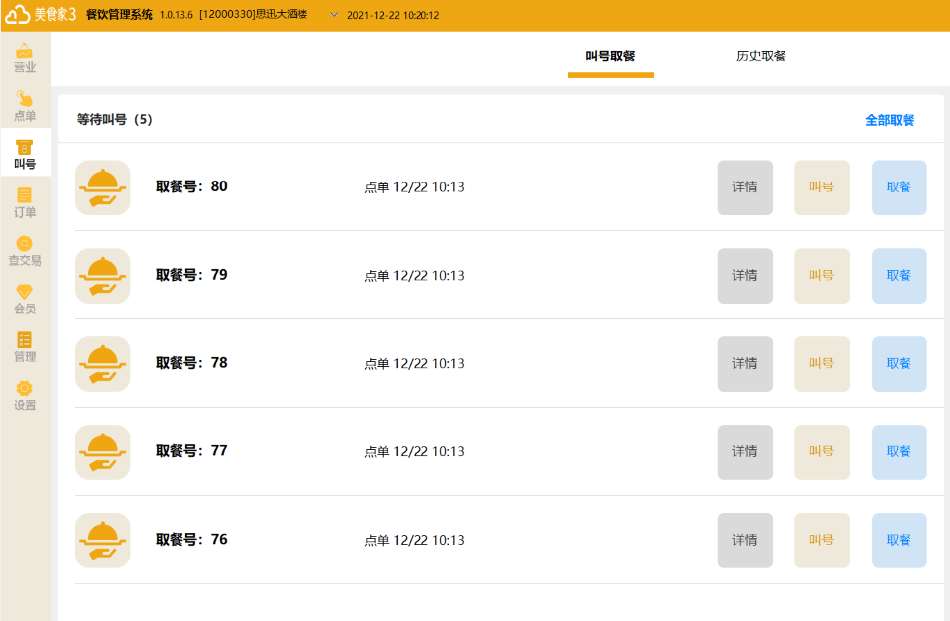Switch to the 历史取餐 tab
The image size is (950, 621).
click(760, 56)
